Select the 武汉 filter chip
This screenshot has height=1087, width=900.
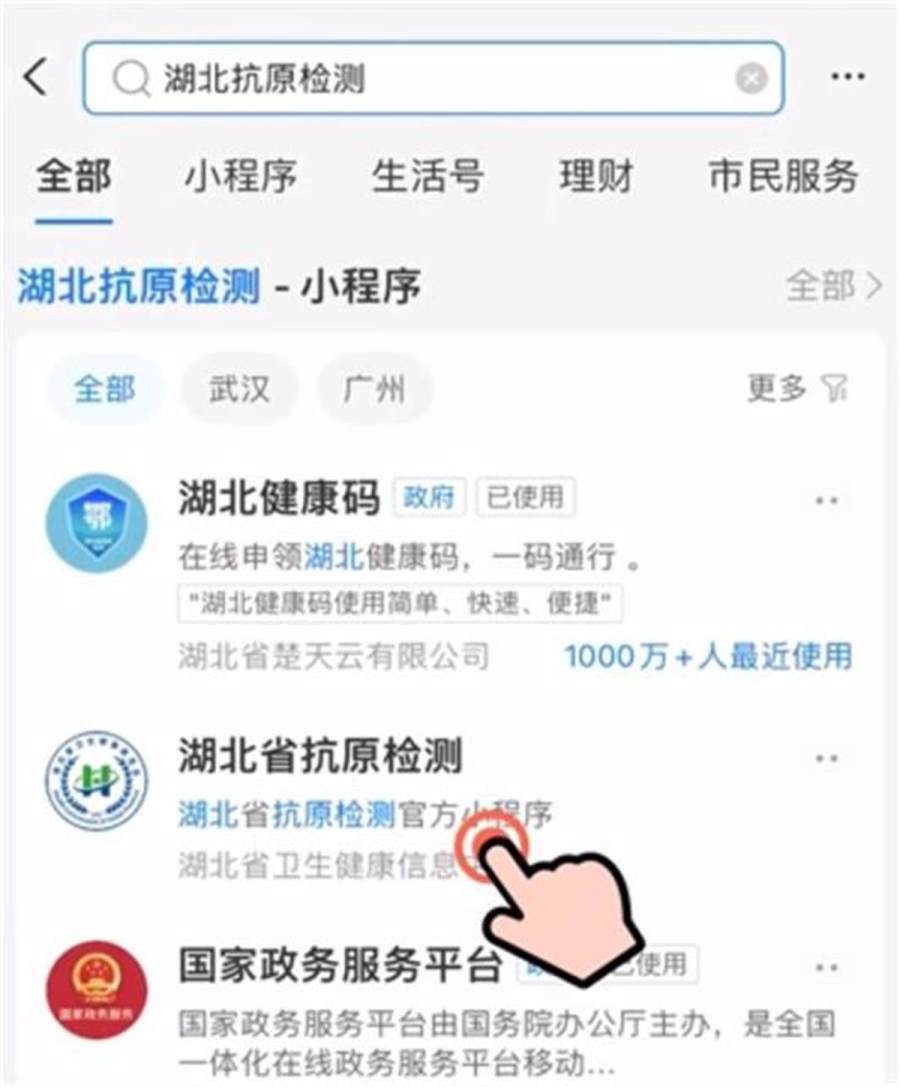[x=238, y=388]
